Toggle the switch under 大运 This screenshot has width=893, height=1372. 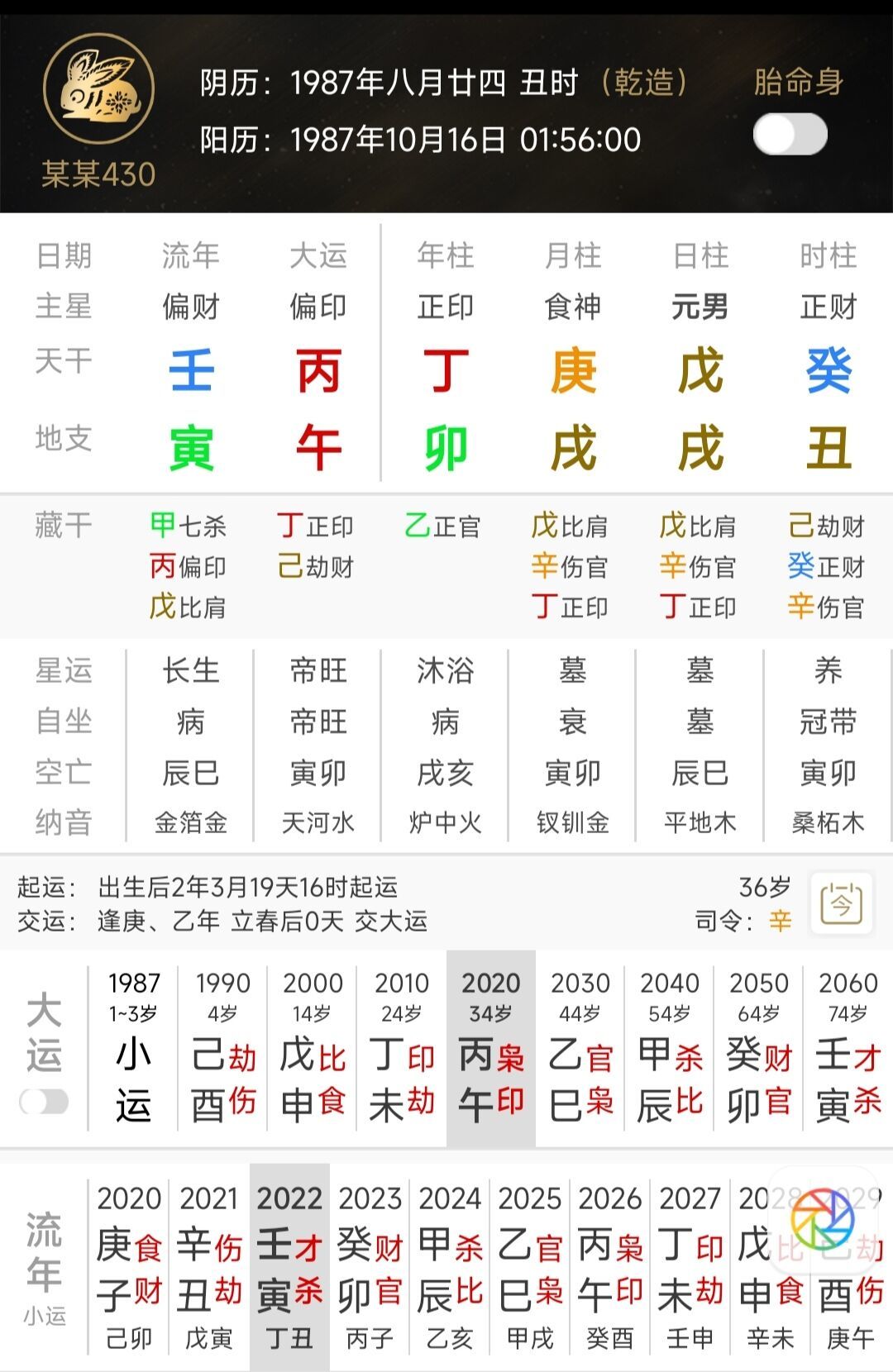pos(44,1101)
